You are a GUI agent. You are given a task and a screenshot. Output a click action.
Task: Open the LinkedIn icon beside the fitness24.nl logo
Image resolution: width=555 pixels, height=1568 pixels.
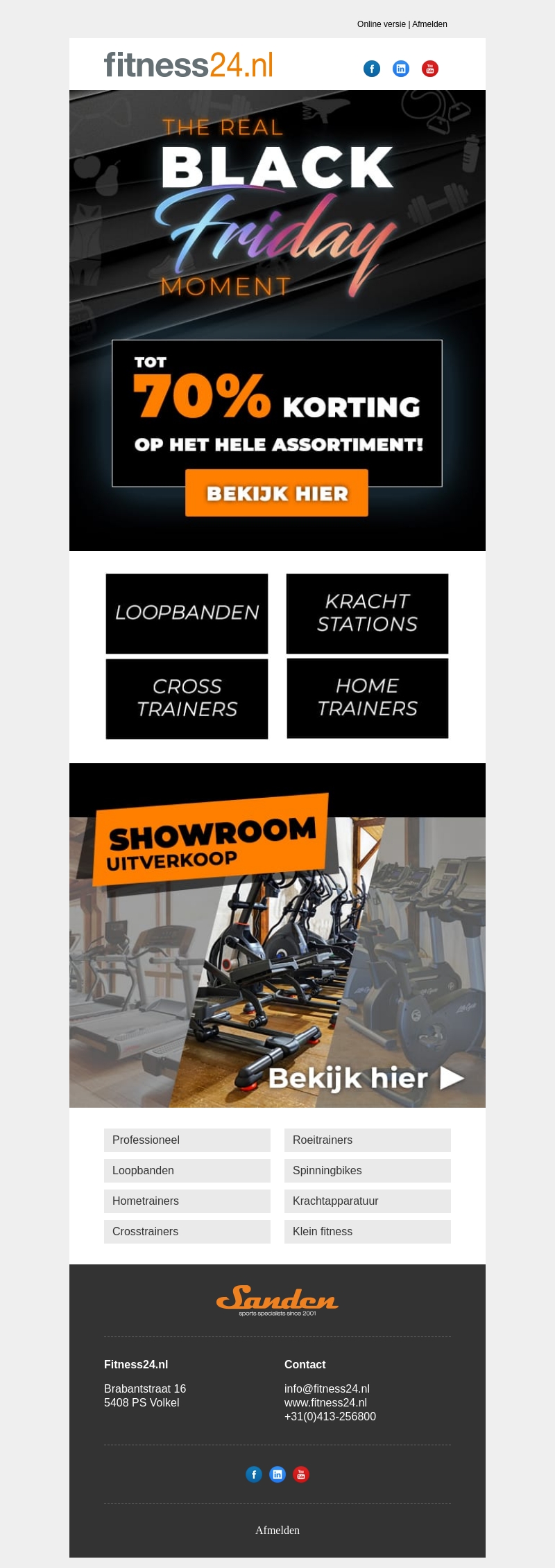tap(401, 69)
